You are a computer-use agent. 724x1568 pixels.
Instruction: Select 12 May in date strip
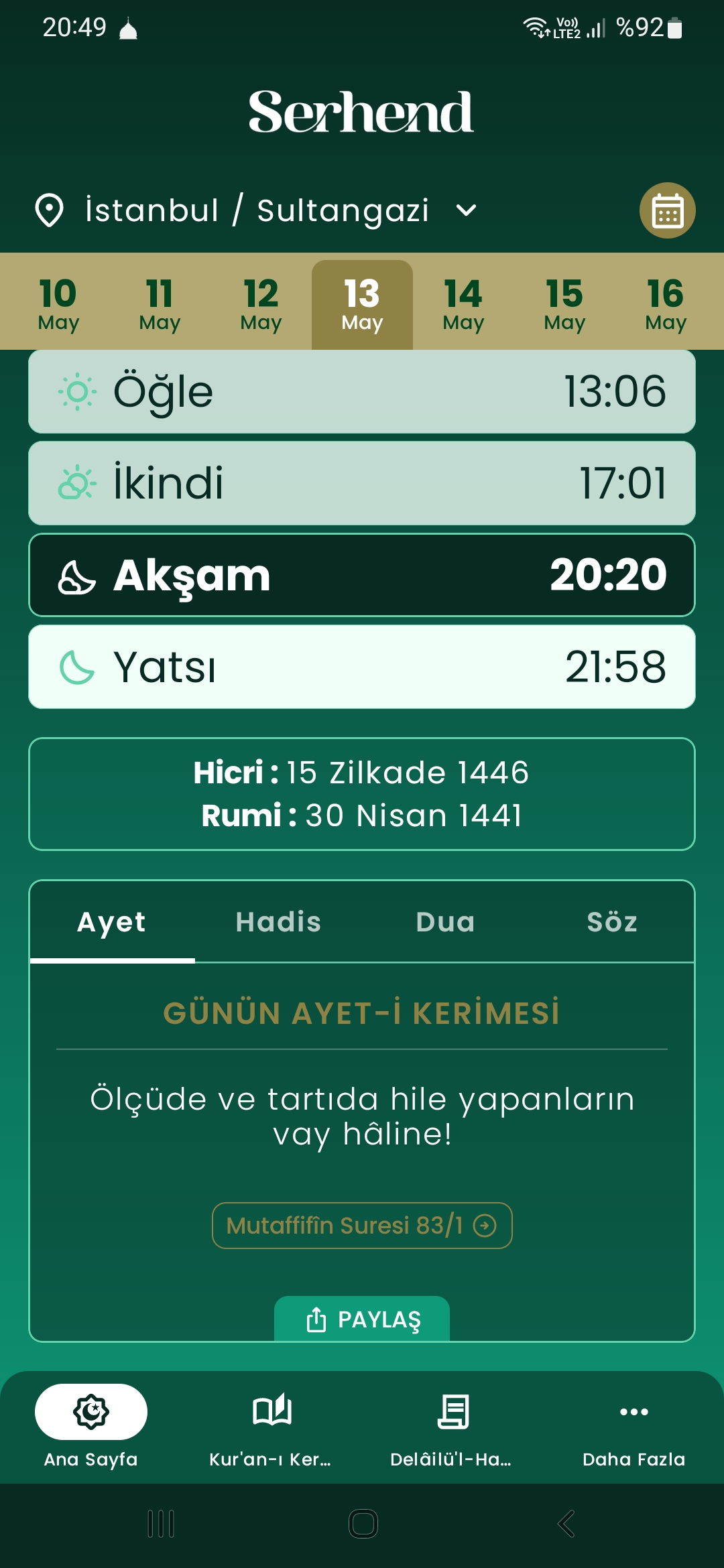tap(261, 304)
